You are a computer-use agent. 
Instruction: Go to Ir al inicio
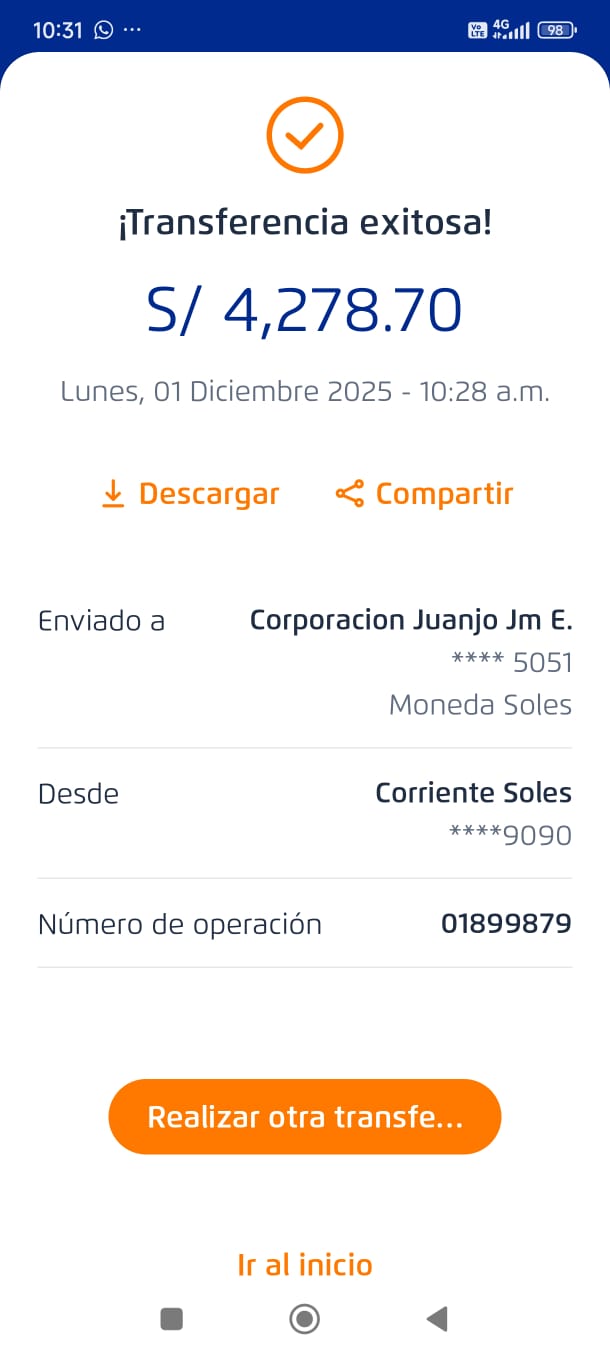pyautogui.click(x=304, y=1264)
